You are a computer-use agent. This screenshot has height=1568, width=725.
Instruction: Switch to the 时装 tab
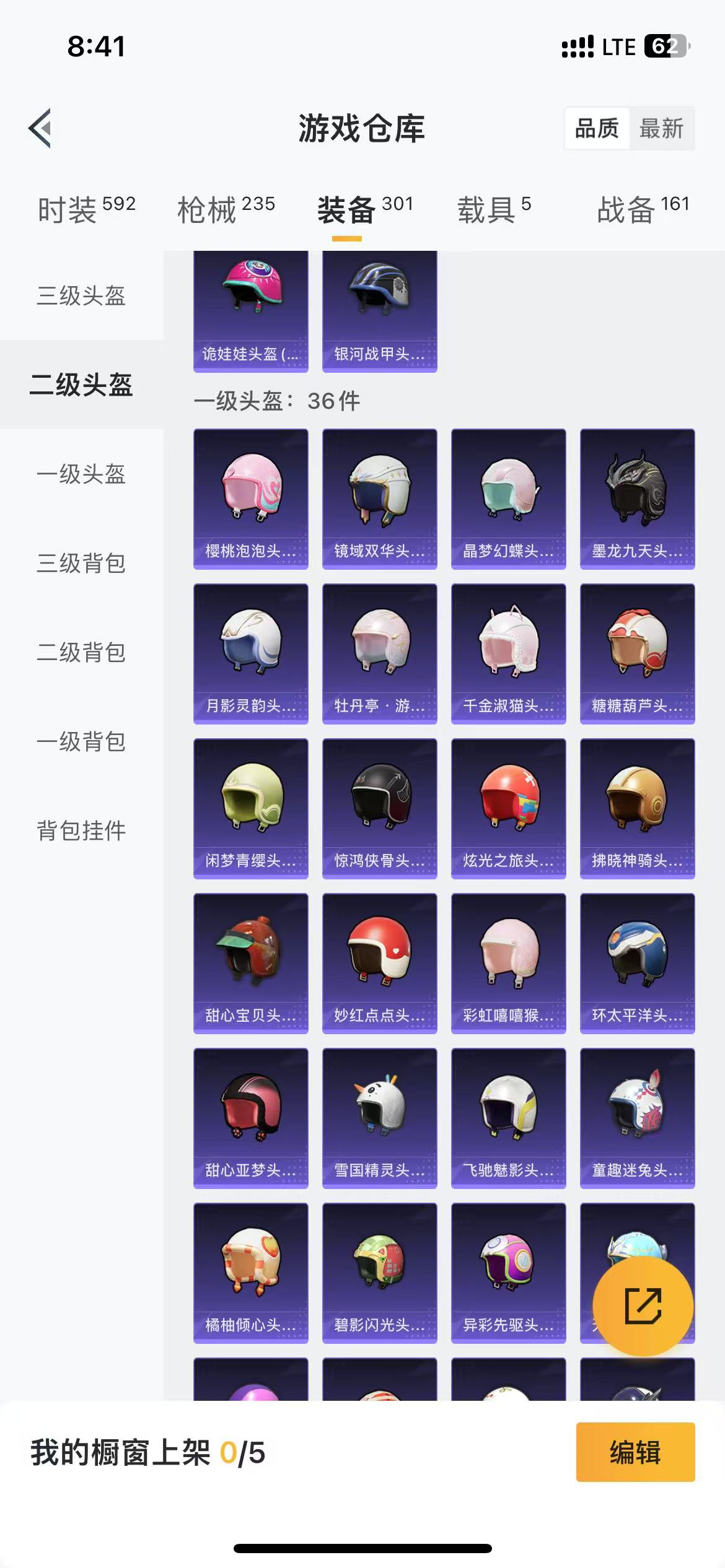click(86, 209)
